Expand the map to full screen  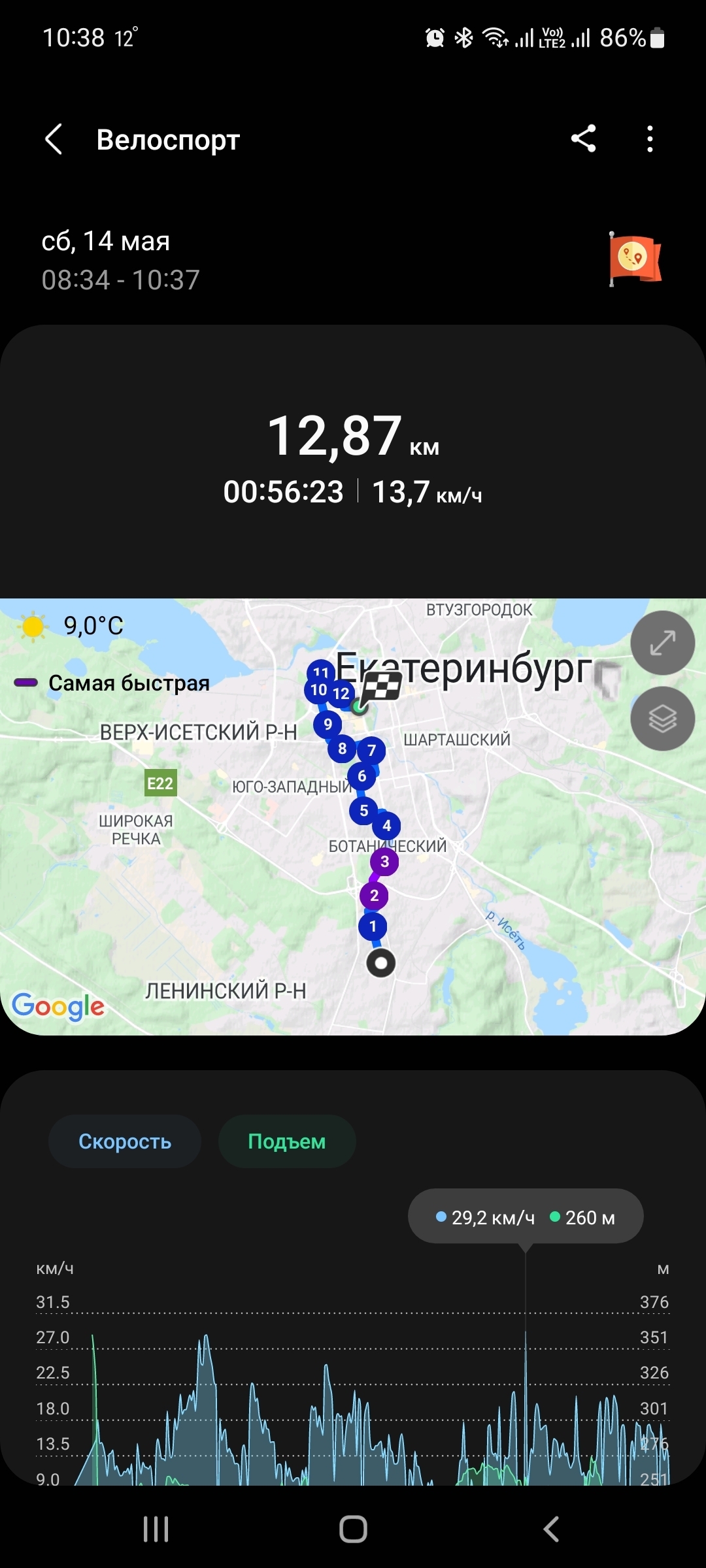(662, 643)
